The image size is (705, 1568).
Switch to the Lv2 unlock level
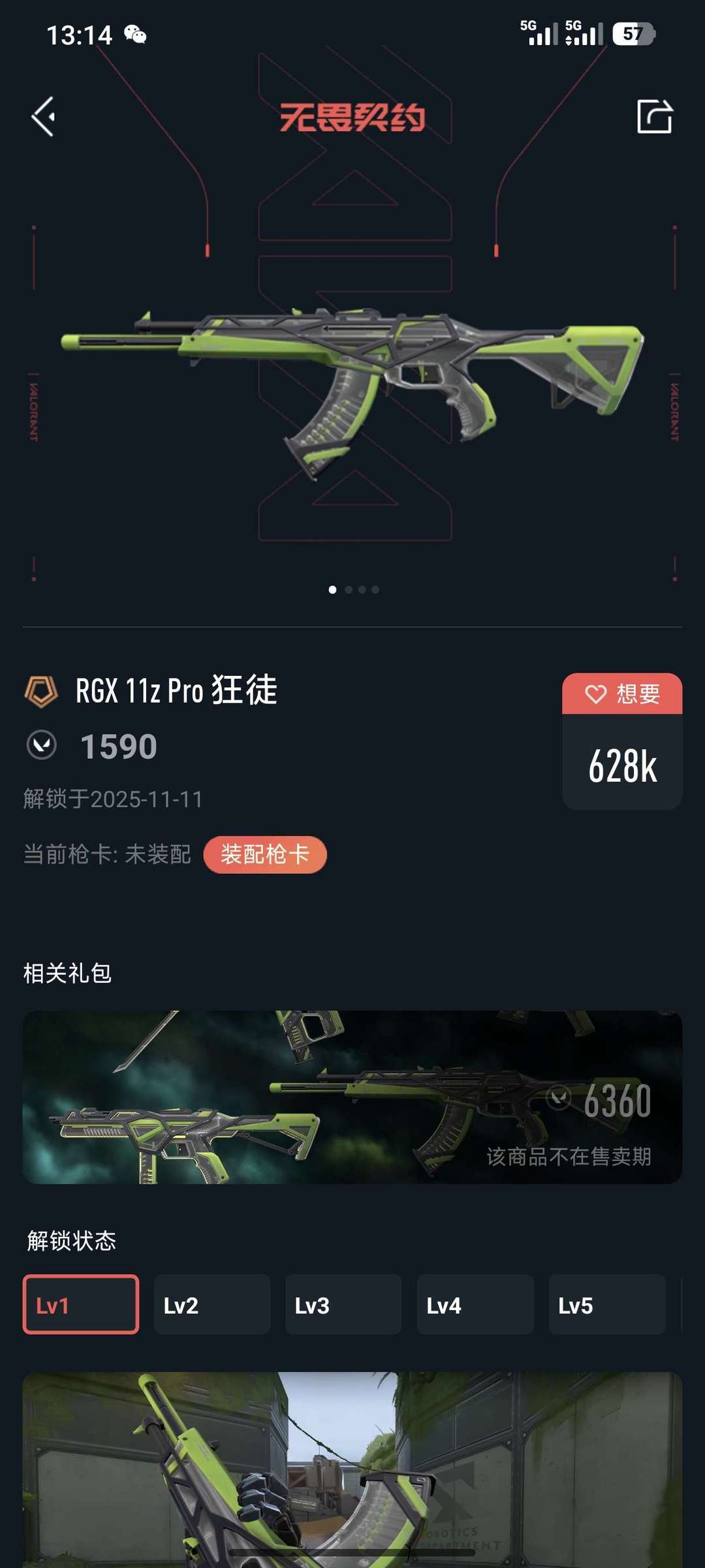point(212,1304)
